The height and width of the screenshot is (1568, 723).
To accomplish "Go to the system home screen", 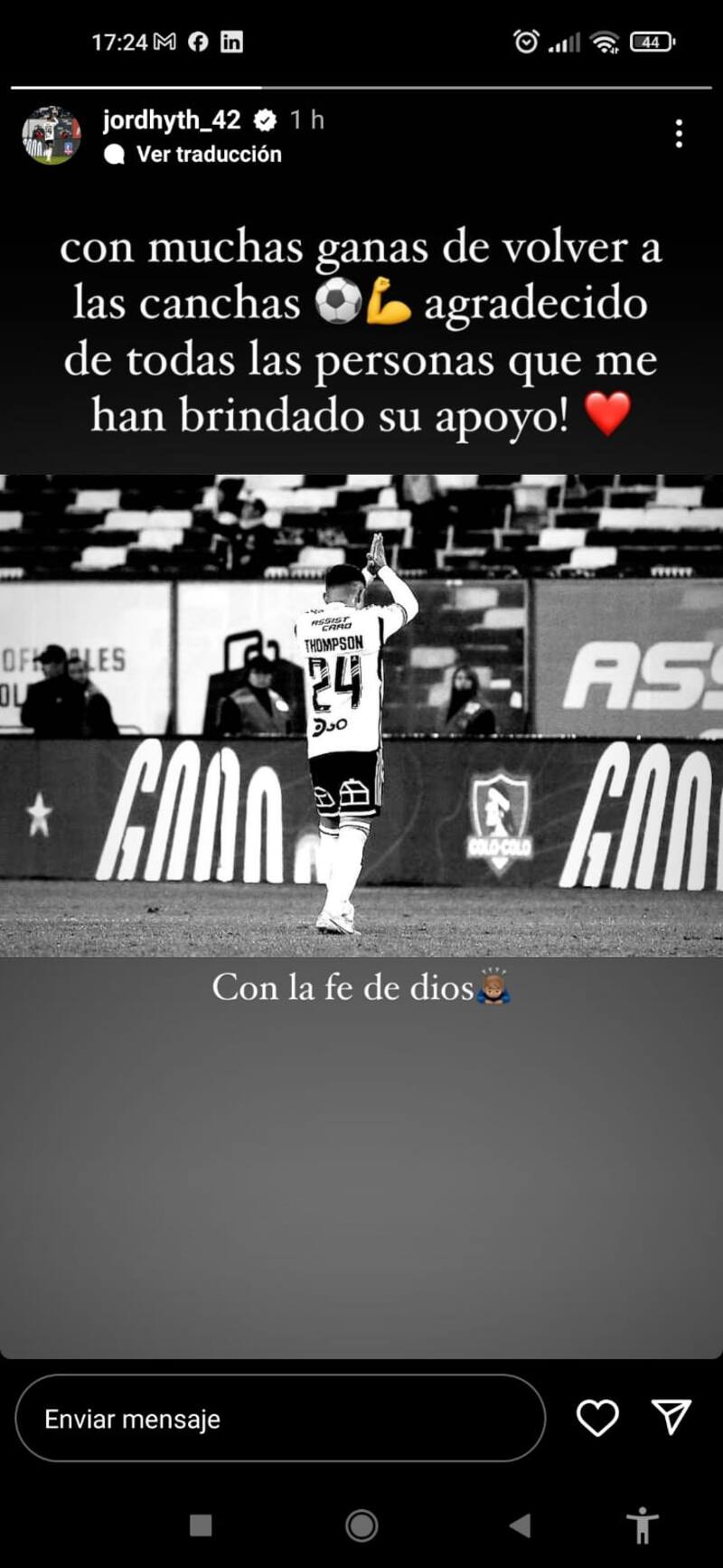I will [361, 1525].
